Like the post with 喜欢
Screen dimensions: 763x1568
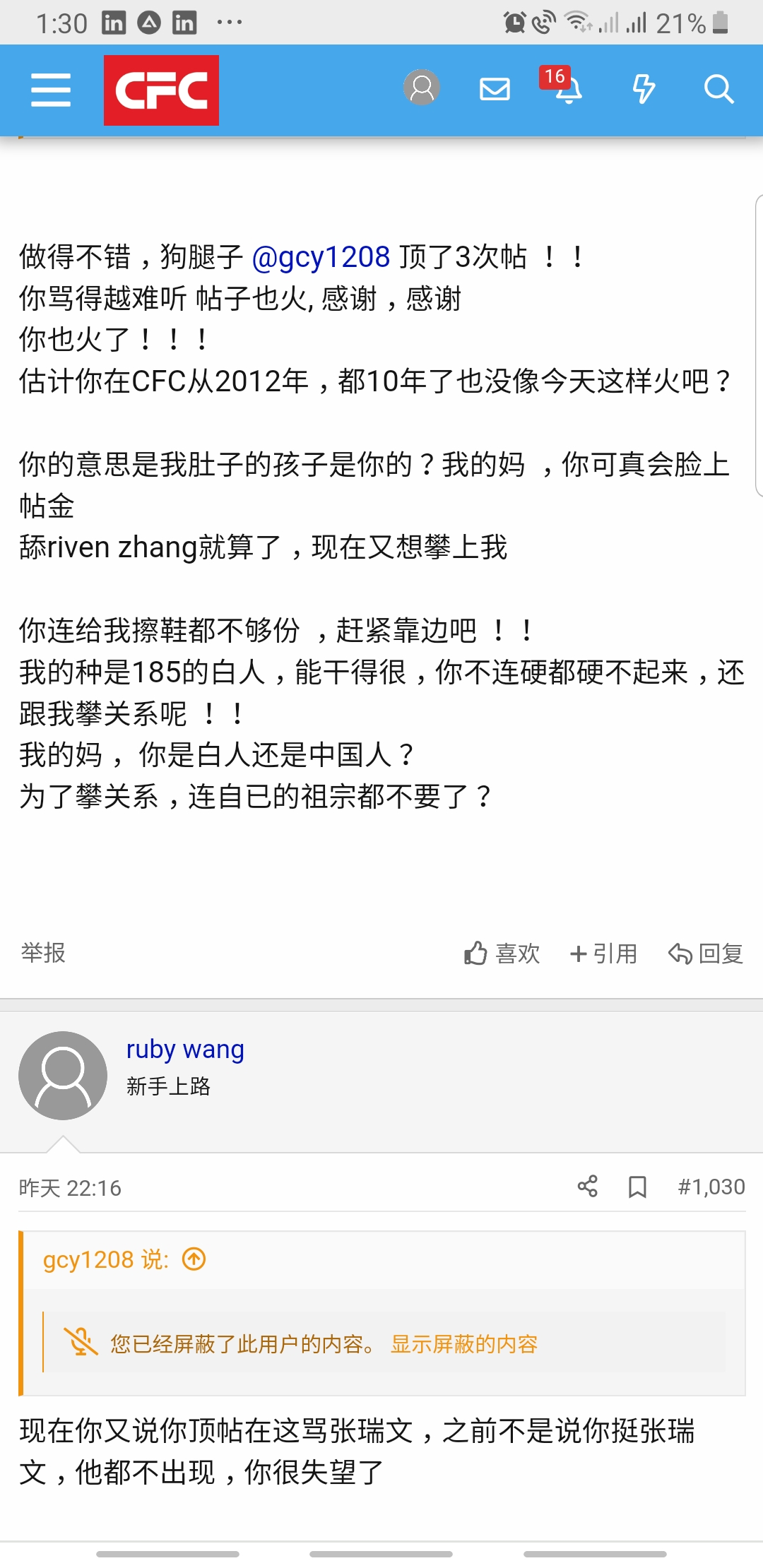coord(502,954)
